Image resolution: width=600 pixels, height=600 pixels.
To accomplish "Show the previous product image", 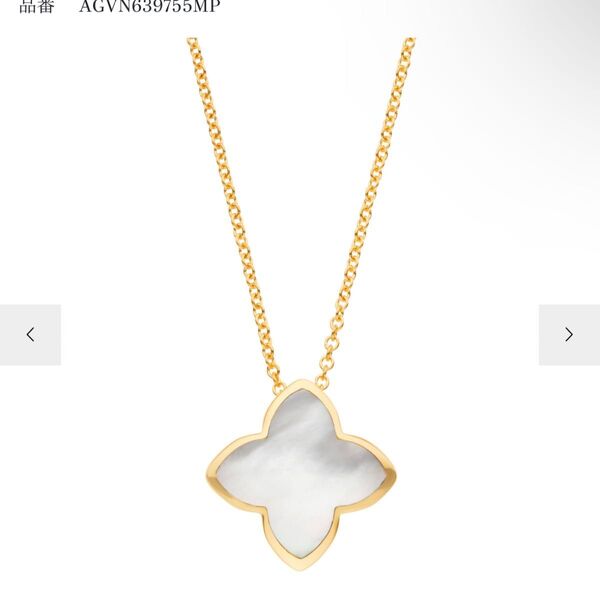I will [x=30, y=335].
